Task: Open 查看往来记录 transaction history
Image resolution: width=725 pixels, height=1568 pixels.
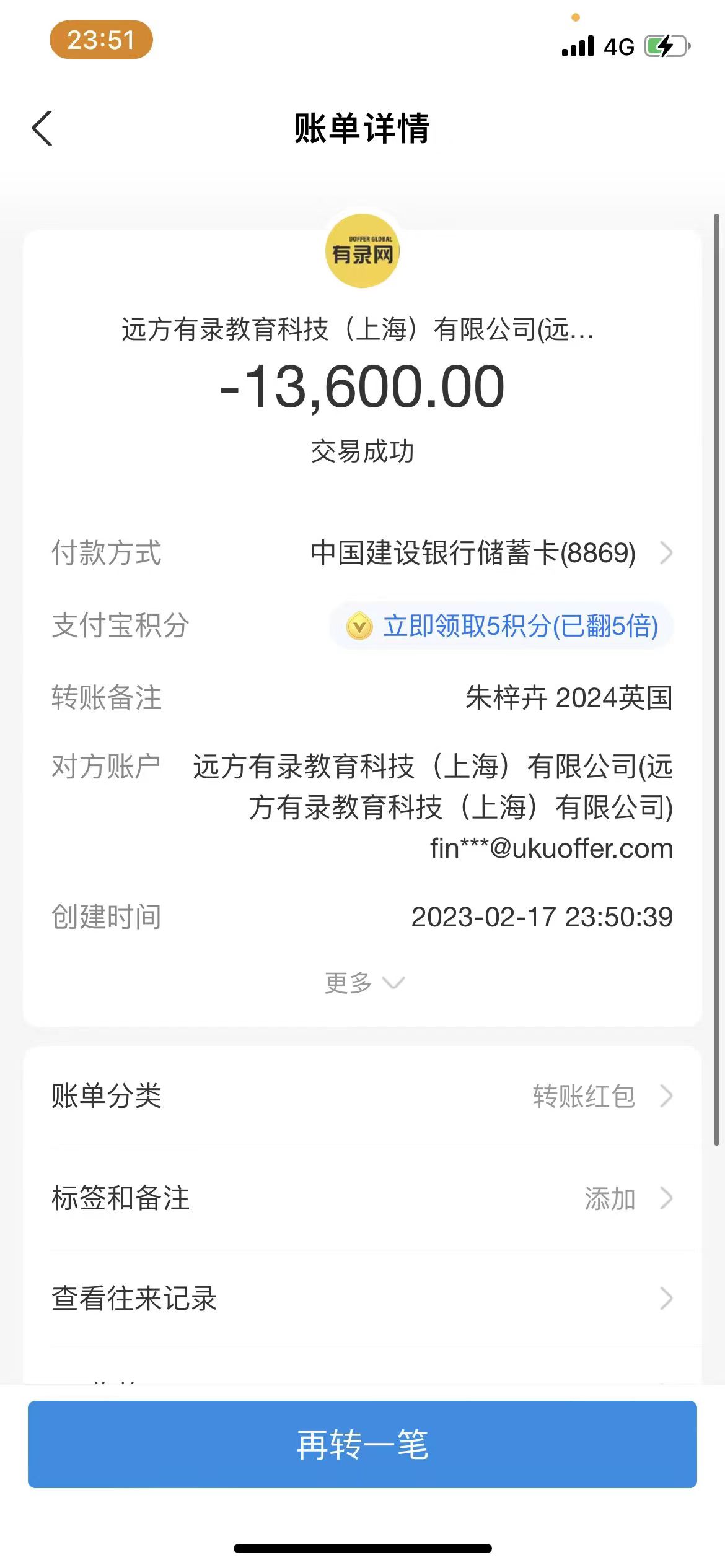Action: click(362, 1299)
